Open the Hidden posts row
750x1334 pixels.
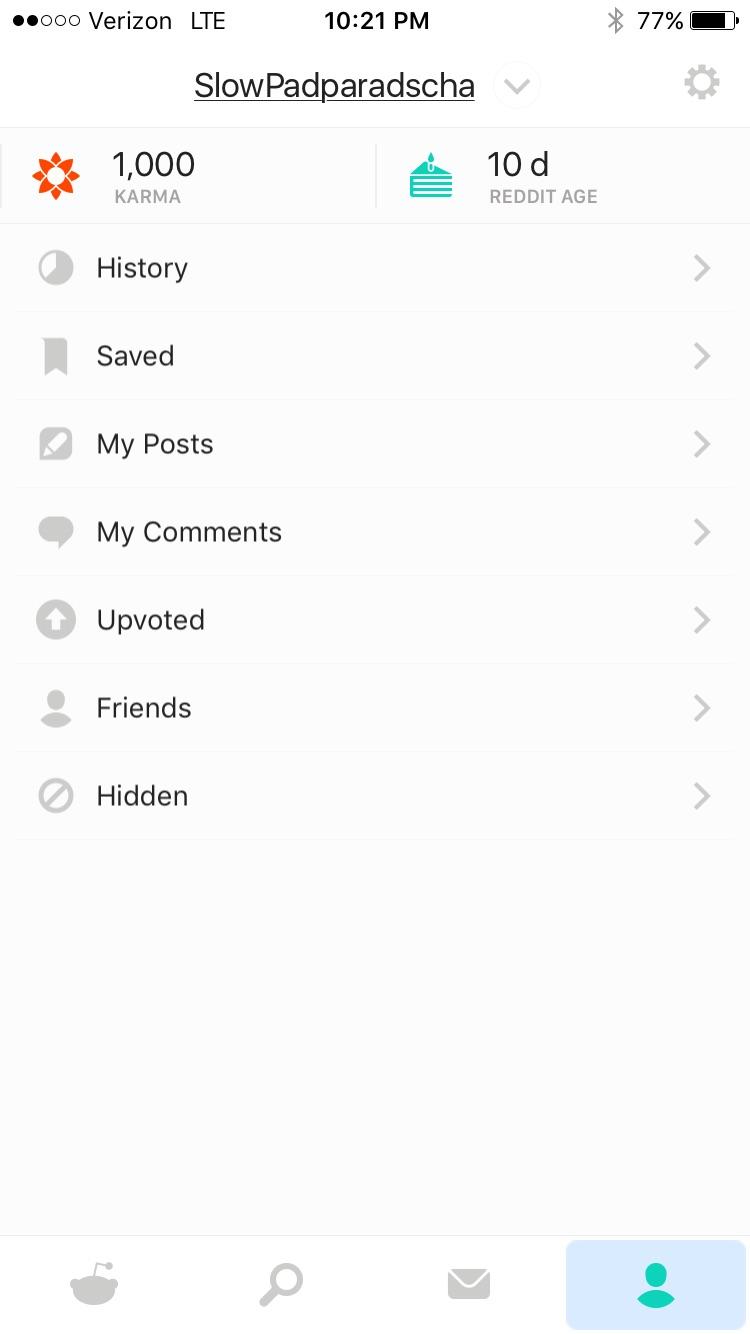(x=375, y=796)
